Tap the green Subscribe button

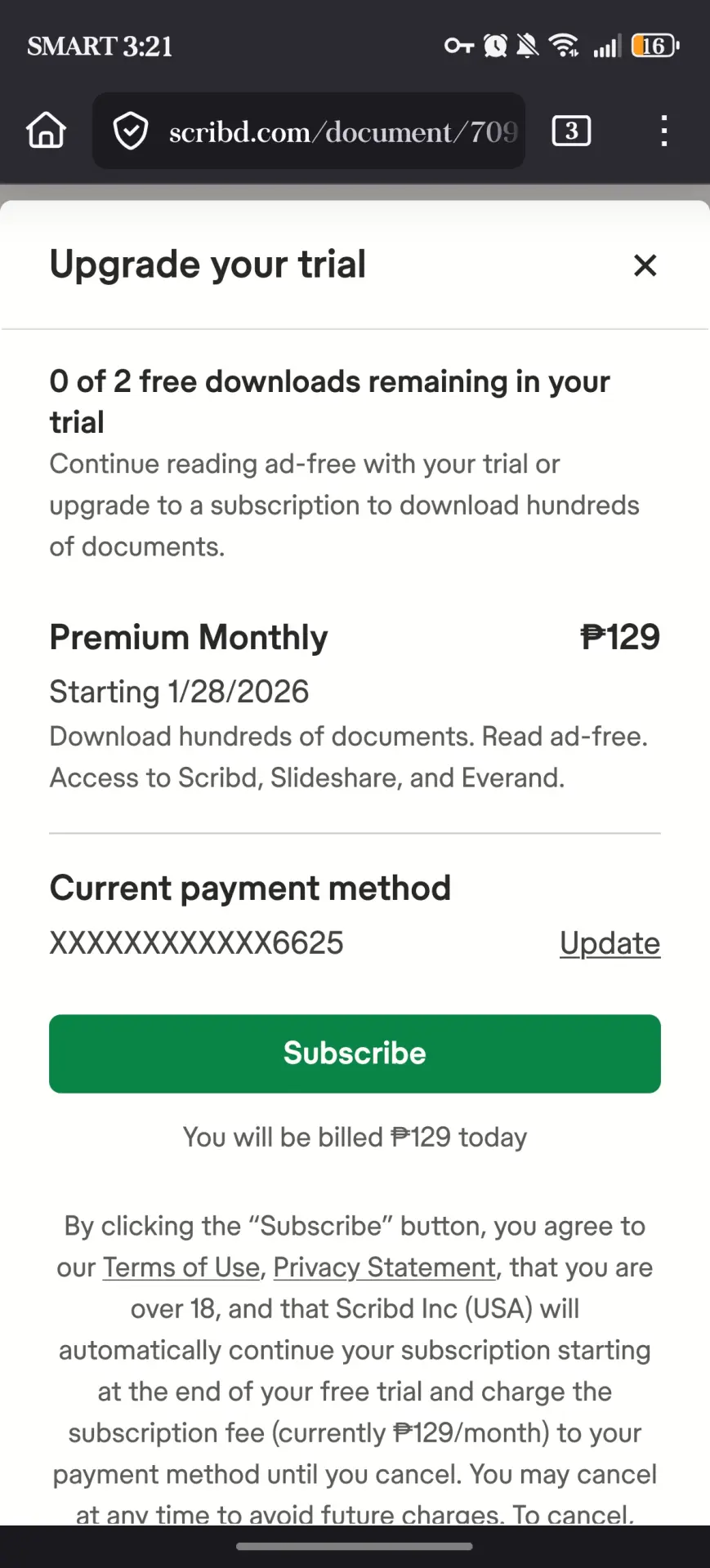[x=355, y=1053]
